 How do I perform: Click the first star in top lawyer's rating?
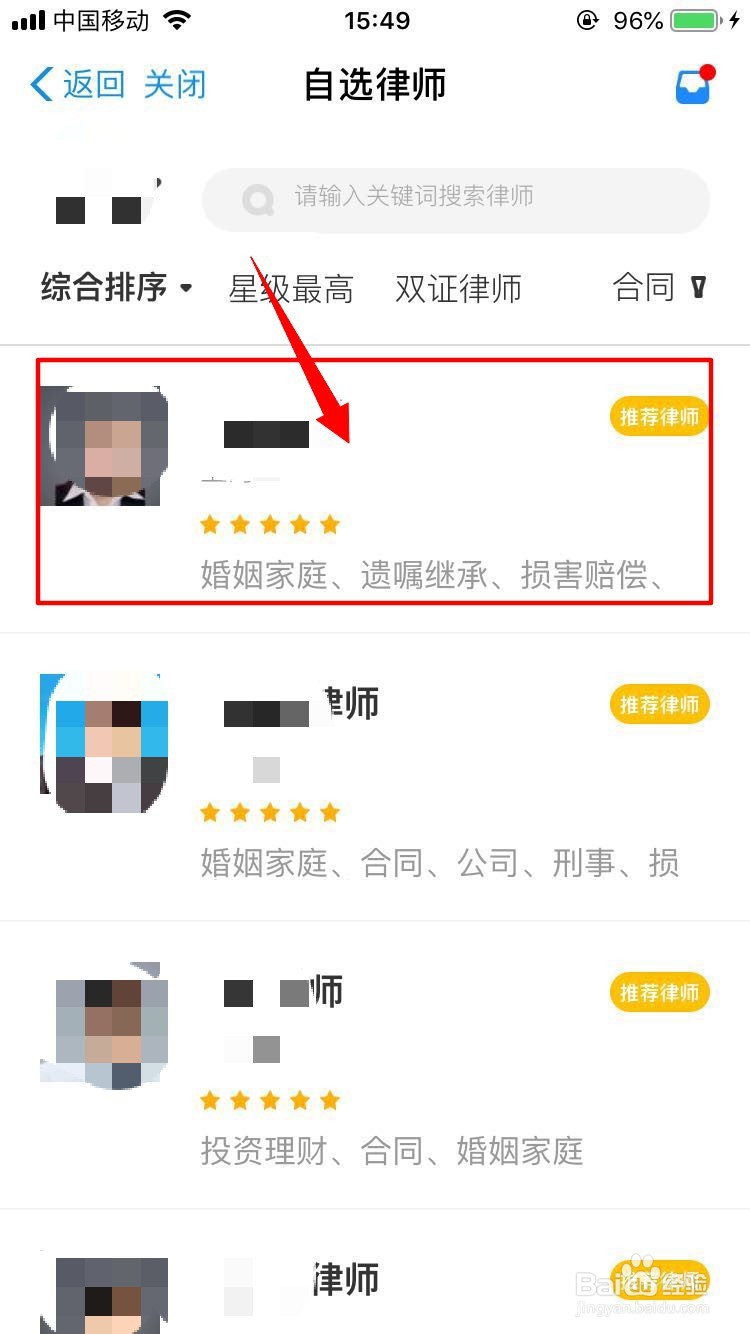tap(210, 523)
